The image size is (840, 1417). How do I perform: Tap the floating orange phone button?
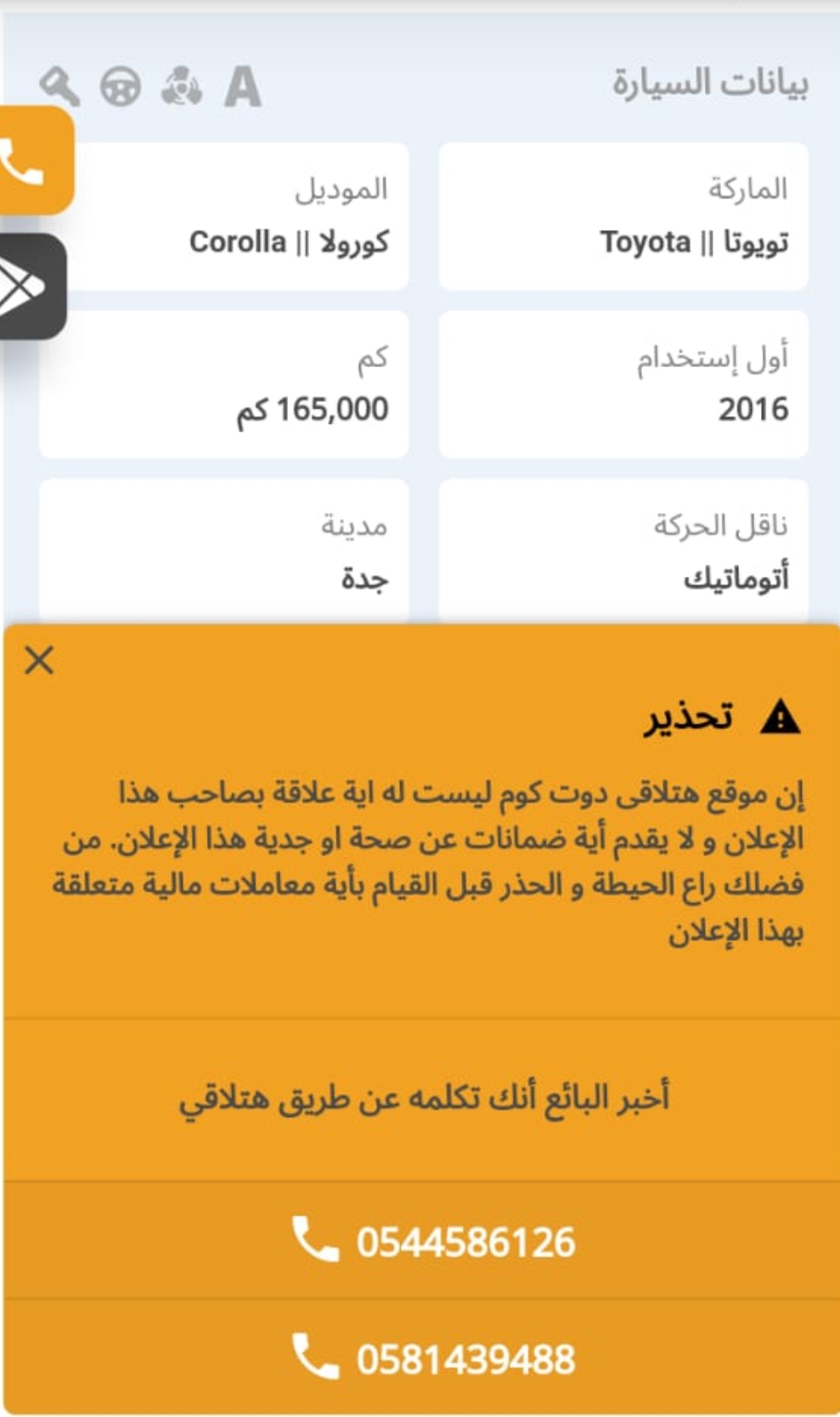[x=34, y=161]
